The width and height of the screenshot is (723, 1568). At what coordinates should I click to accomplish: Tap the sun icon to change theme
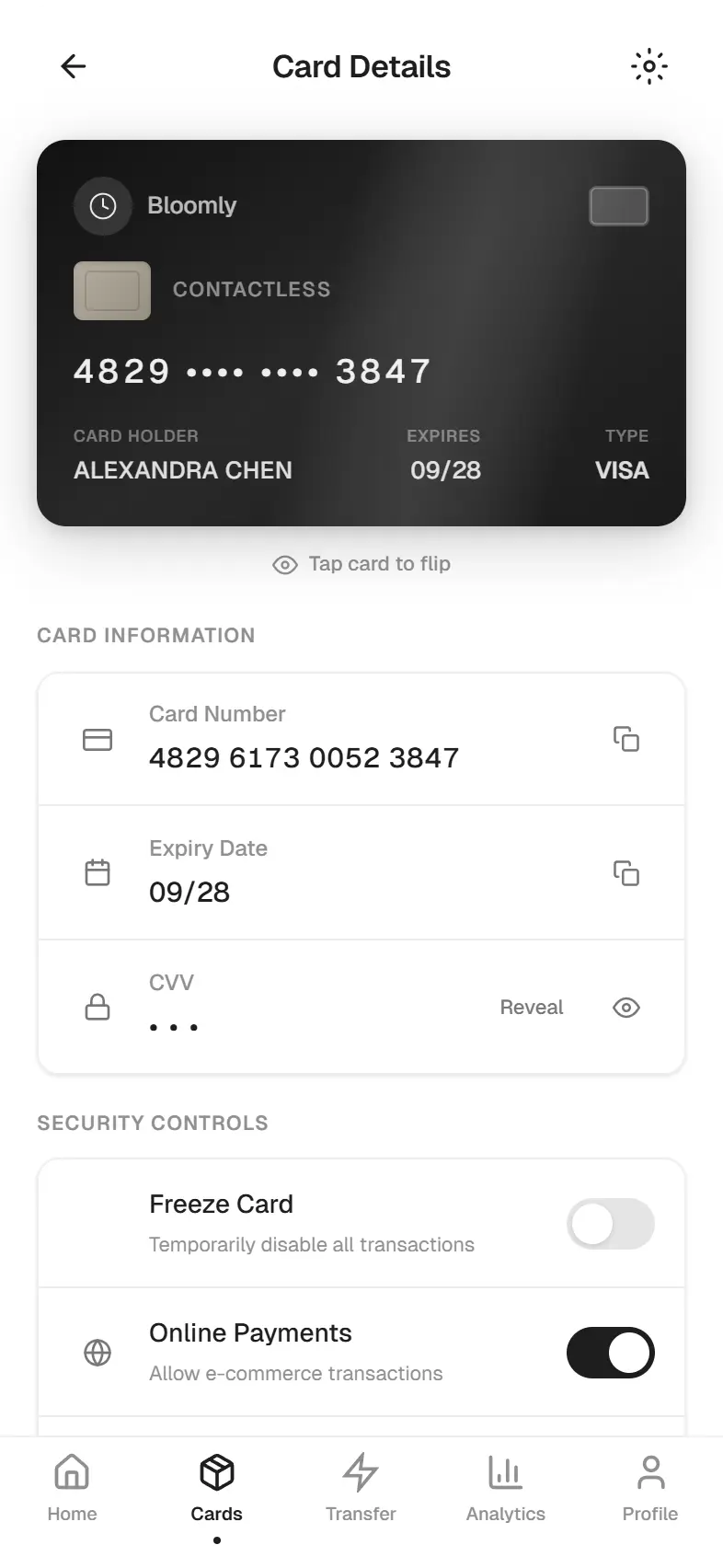[x=649, y=65]
